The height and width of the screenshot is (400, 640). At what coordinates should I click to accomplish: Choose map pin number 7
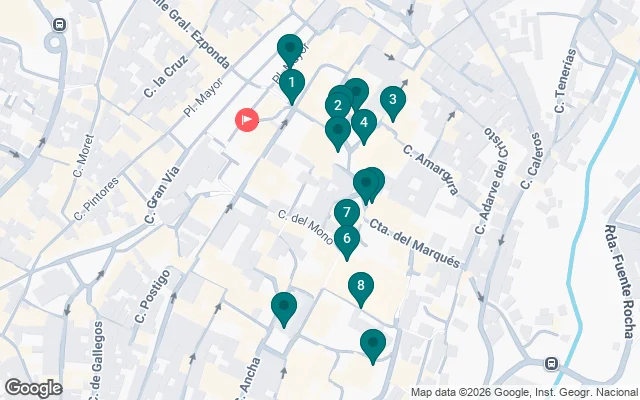click(x=346, y=213)
